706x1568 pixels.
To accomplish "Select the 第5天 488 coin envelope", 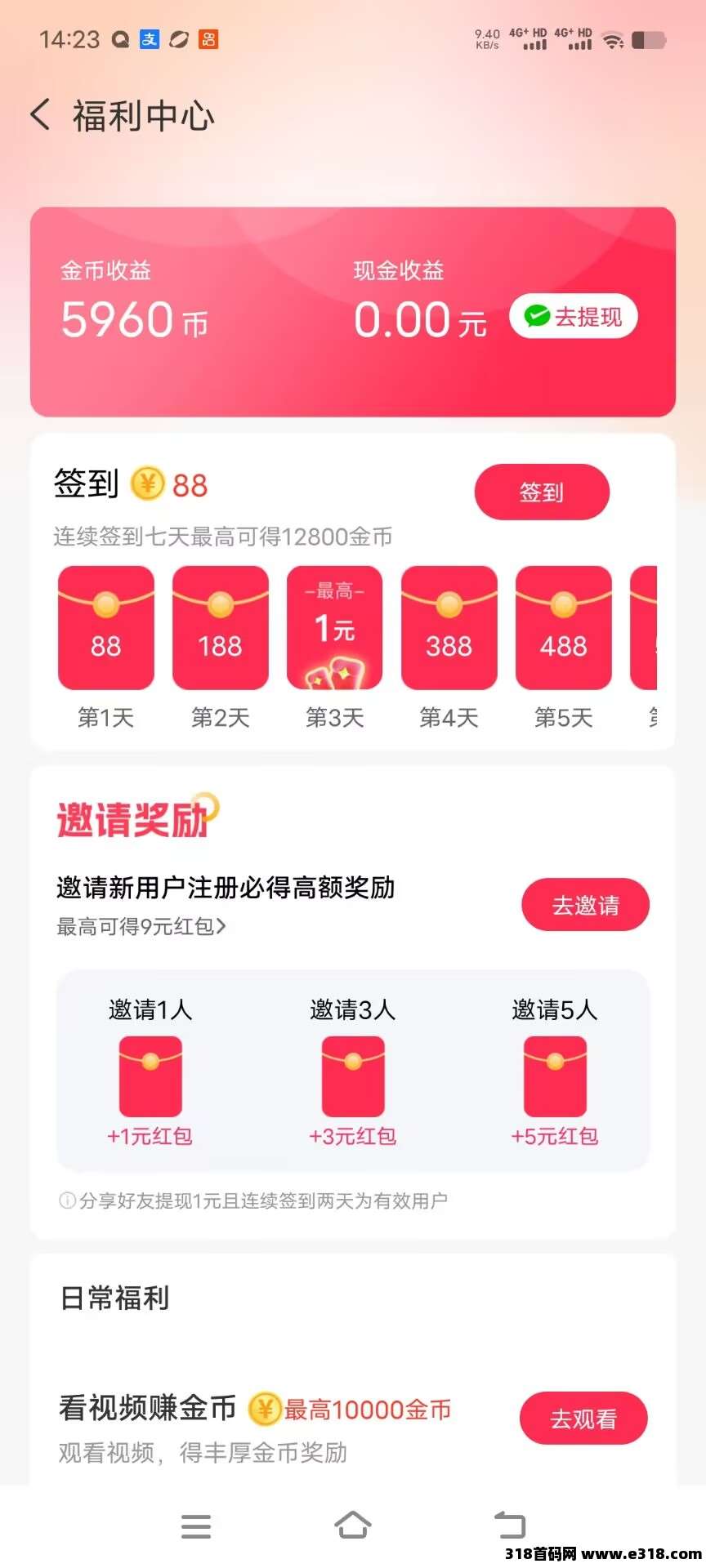I will pos(564,628).
